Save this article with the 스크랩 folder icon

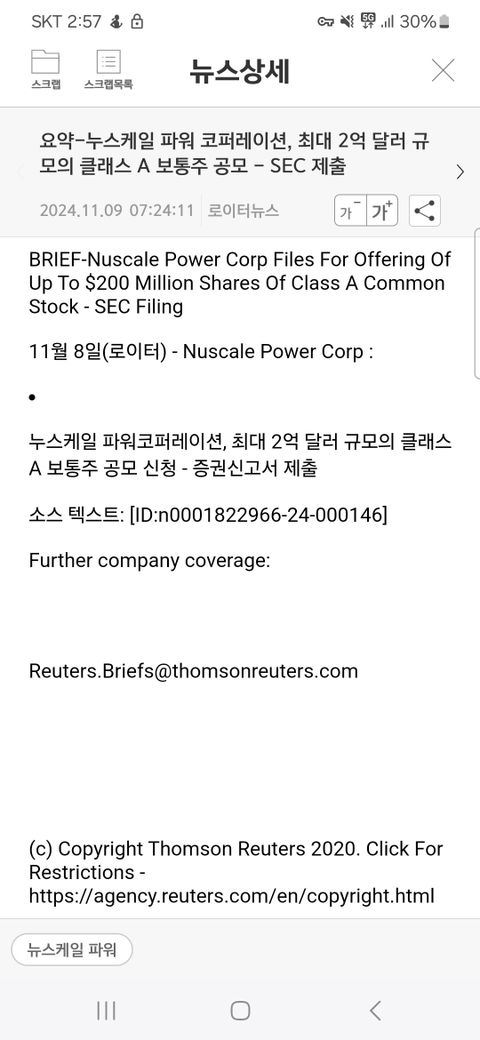pos(45,70)
